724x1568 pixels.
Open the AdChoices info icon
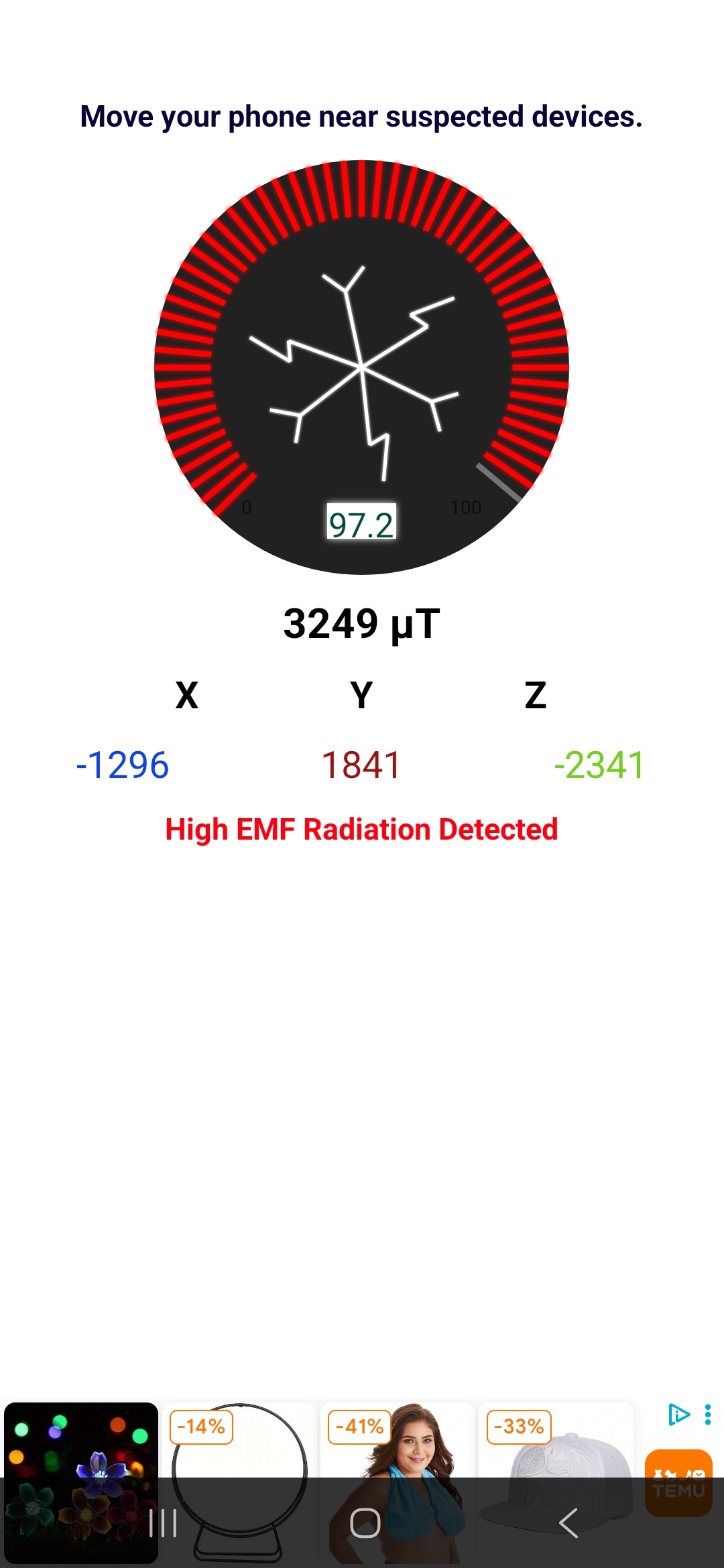pyautogui.click(x=678, y=1415)
